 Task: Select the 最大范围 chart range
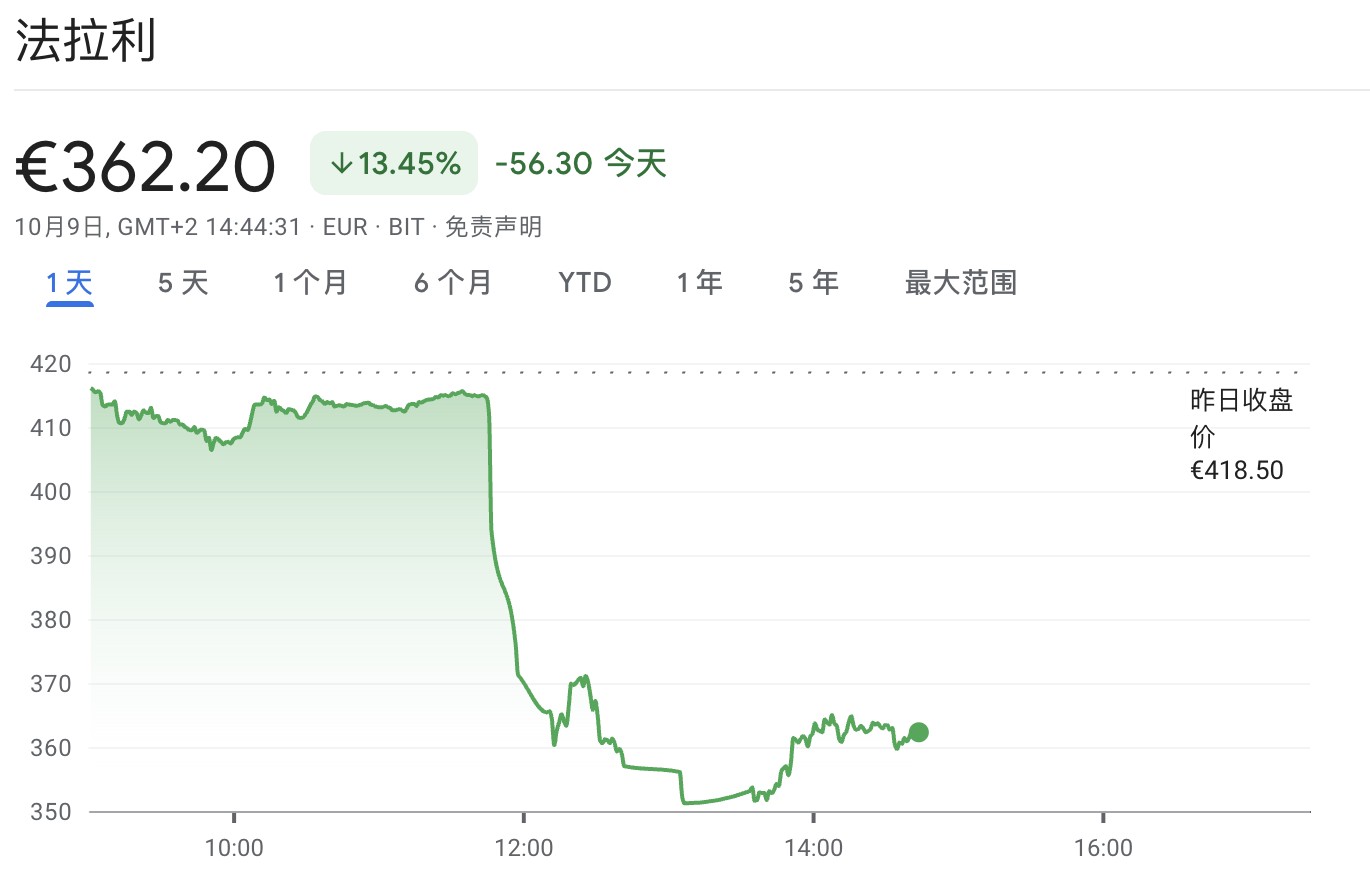960,283
